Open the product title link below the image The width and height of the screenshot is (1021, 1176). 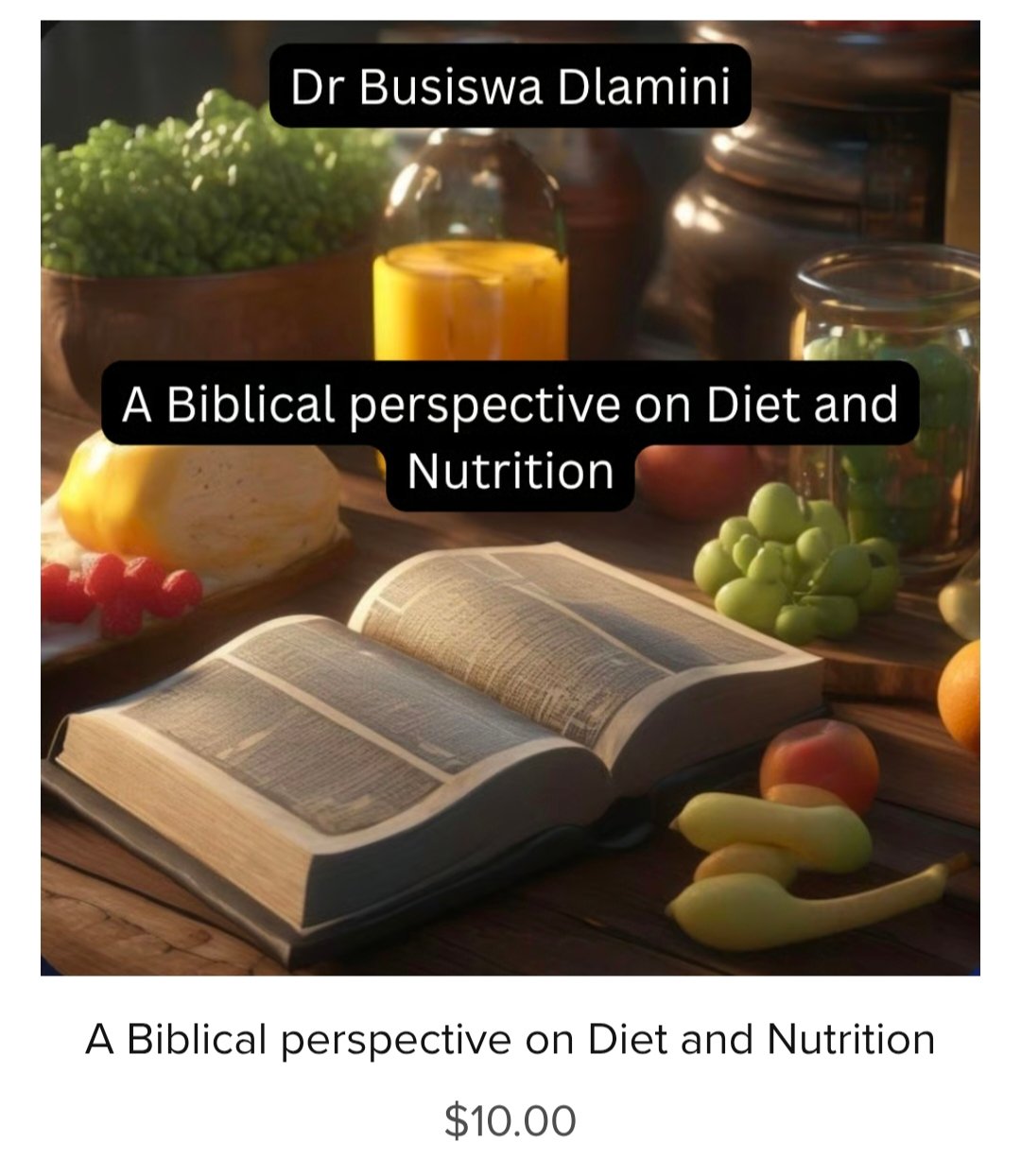(510, 1040)
